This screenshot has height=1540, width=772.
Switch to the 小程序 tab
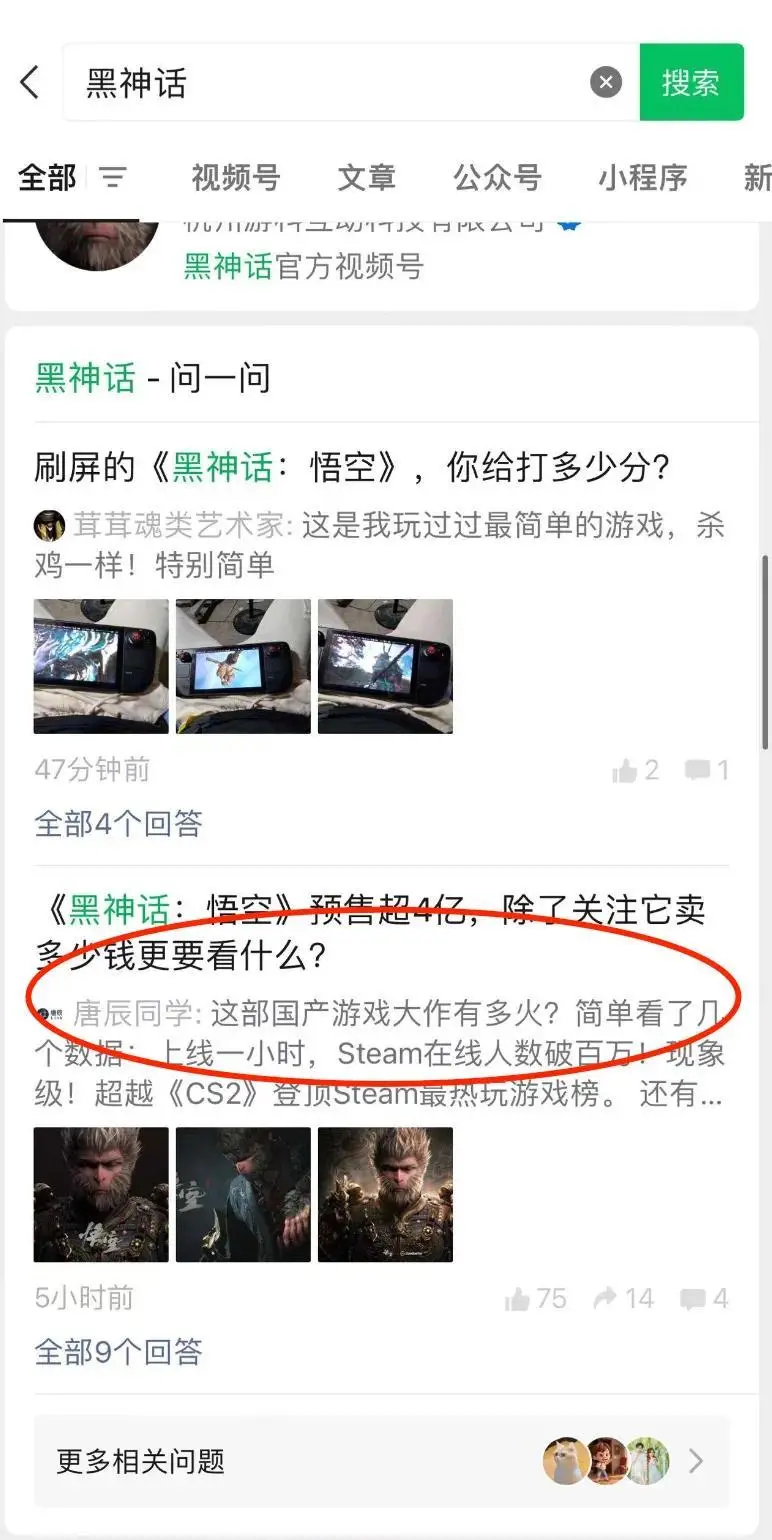click(643, 178)
